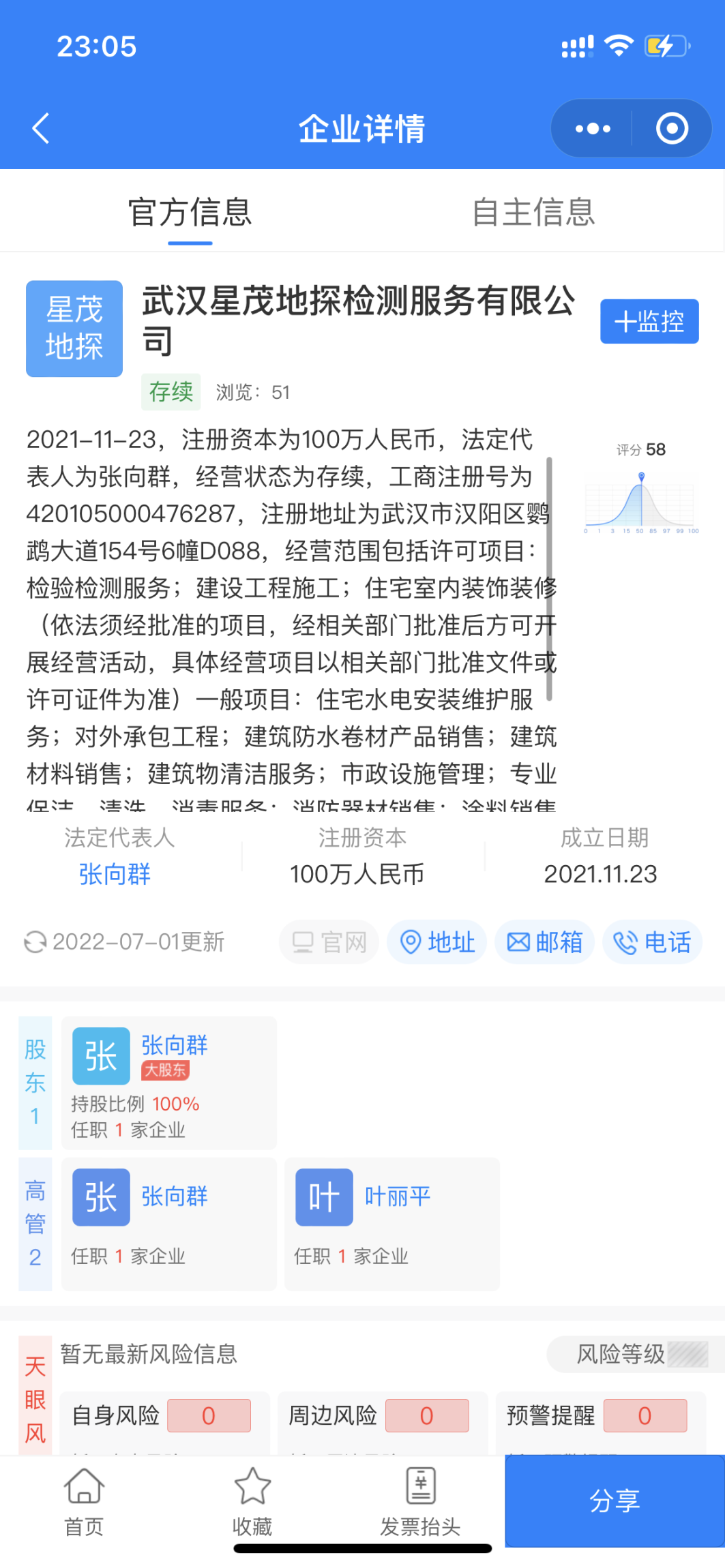Screen dimensions: 725x1568
Task: Open the mini-program more options menu
Action: pyautogui.click(x=592, y=128)
